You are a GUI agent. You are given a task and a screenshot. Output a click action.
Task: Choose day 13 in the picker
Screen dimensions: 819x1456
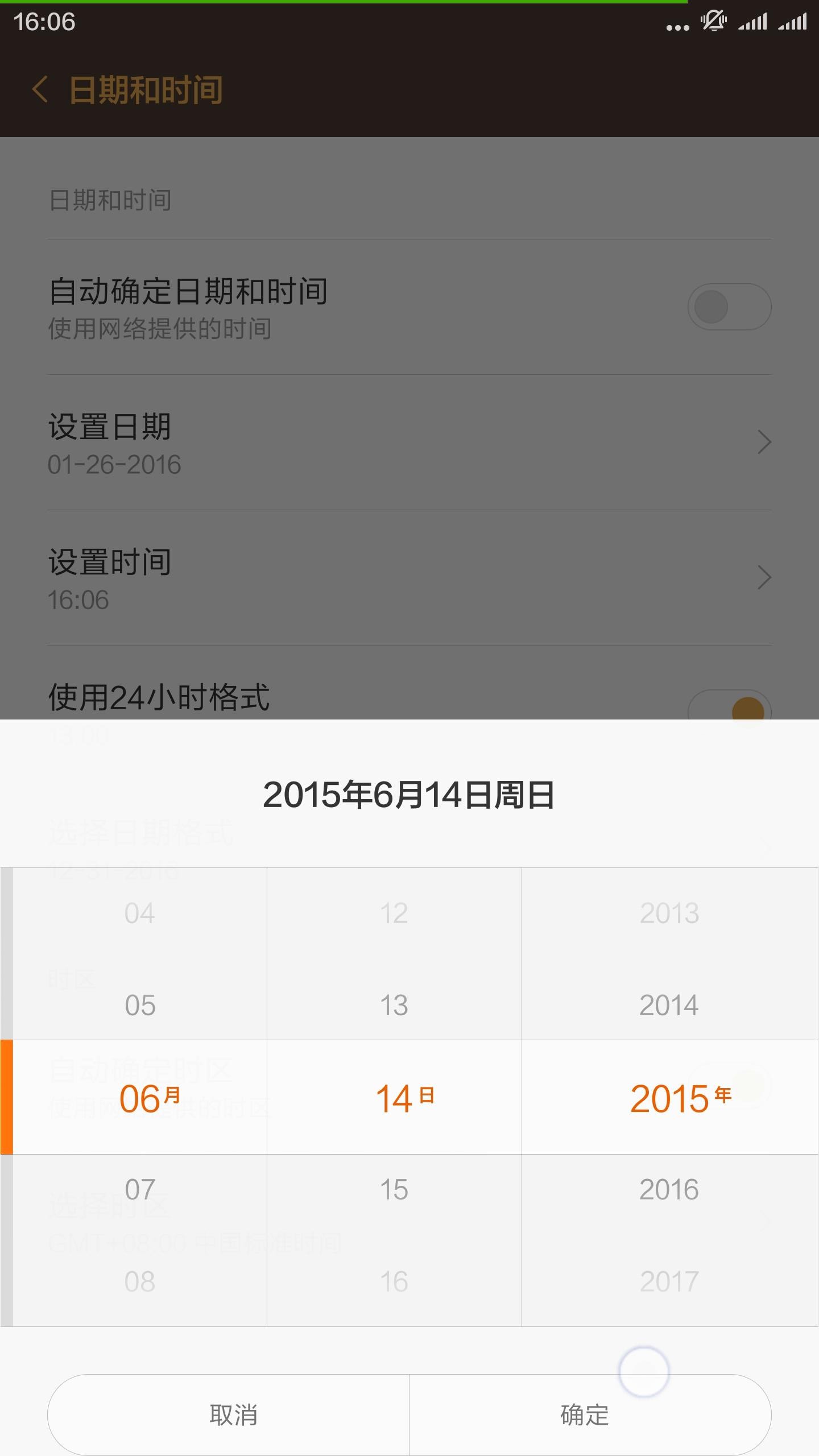[x=394, y=1006]
